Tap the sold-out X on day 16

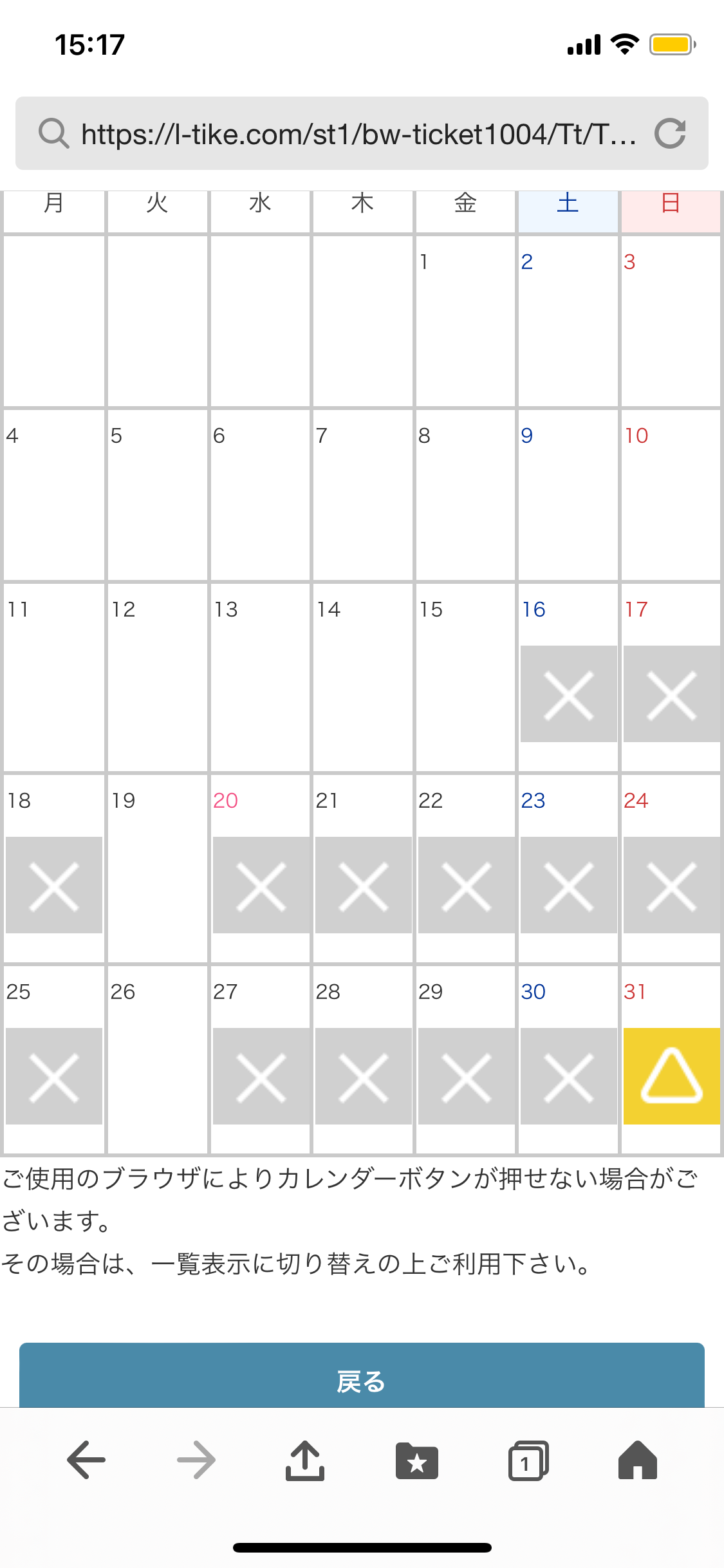pyautogui.click(x=568, y=694)
